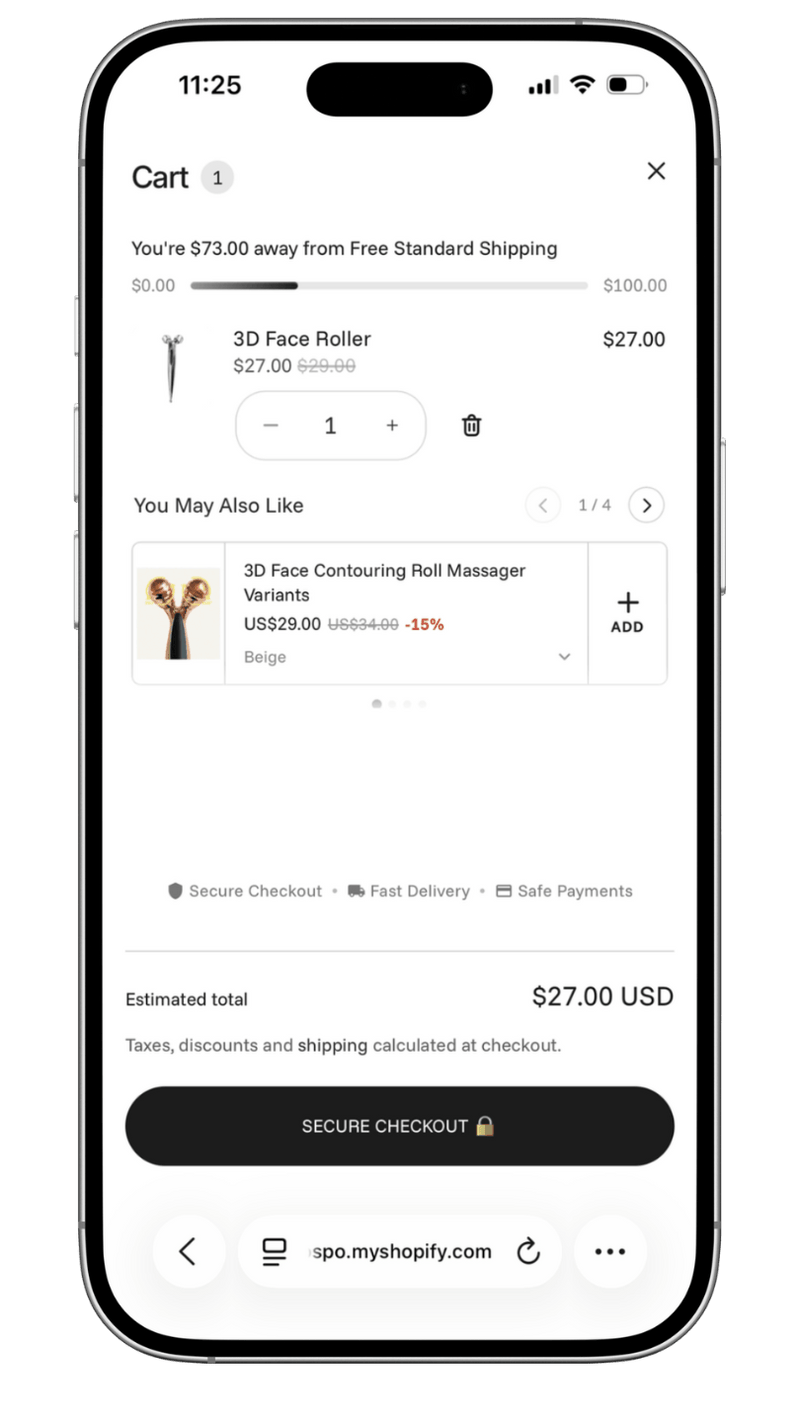
Task: Add the 3D Face Contouring Roll Massager
Action: (627, 613)
